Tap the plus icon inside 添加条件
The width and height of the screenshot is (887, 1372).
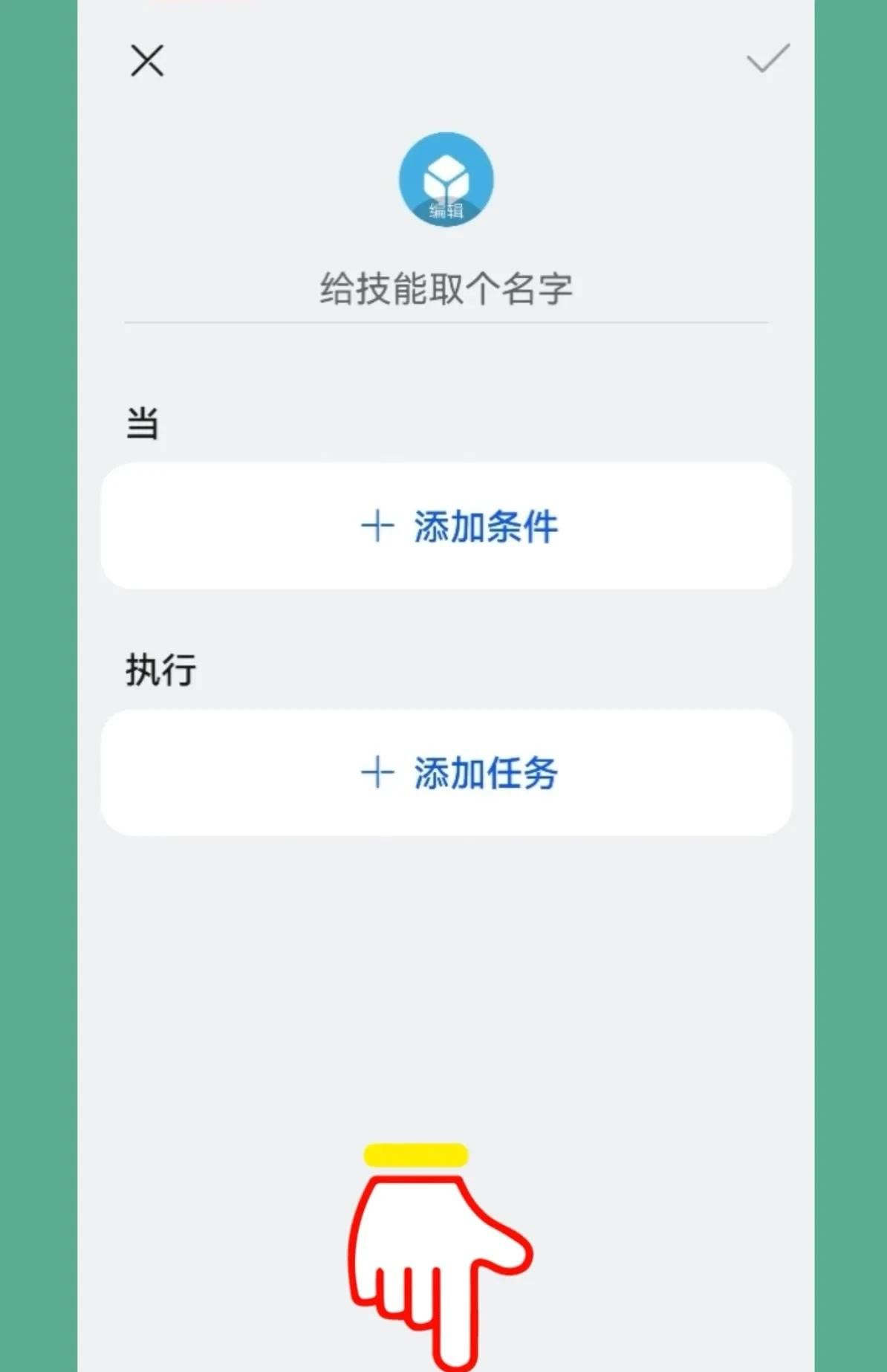tap(379, 525)
